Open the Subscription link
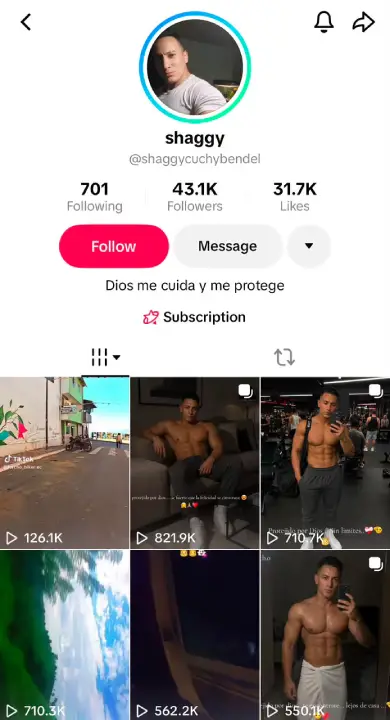Screen dimensions: 390x720 coord(195,317)
